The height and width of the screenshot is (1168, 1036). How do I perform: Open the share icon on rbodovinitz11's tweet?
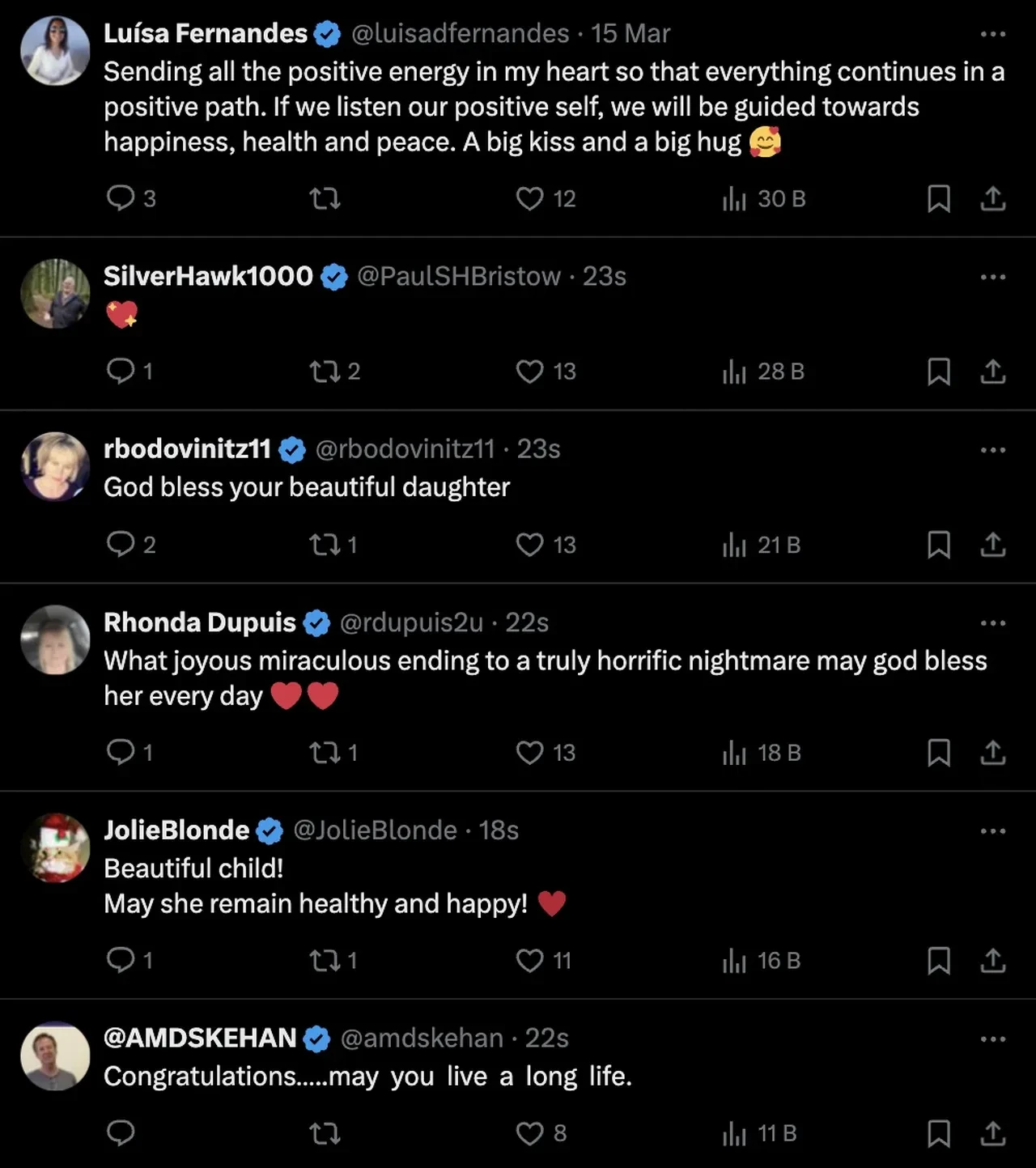[993, 546]
